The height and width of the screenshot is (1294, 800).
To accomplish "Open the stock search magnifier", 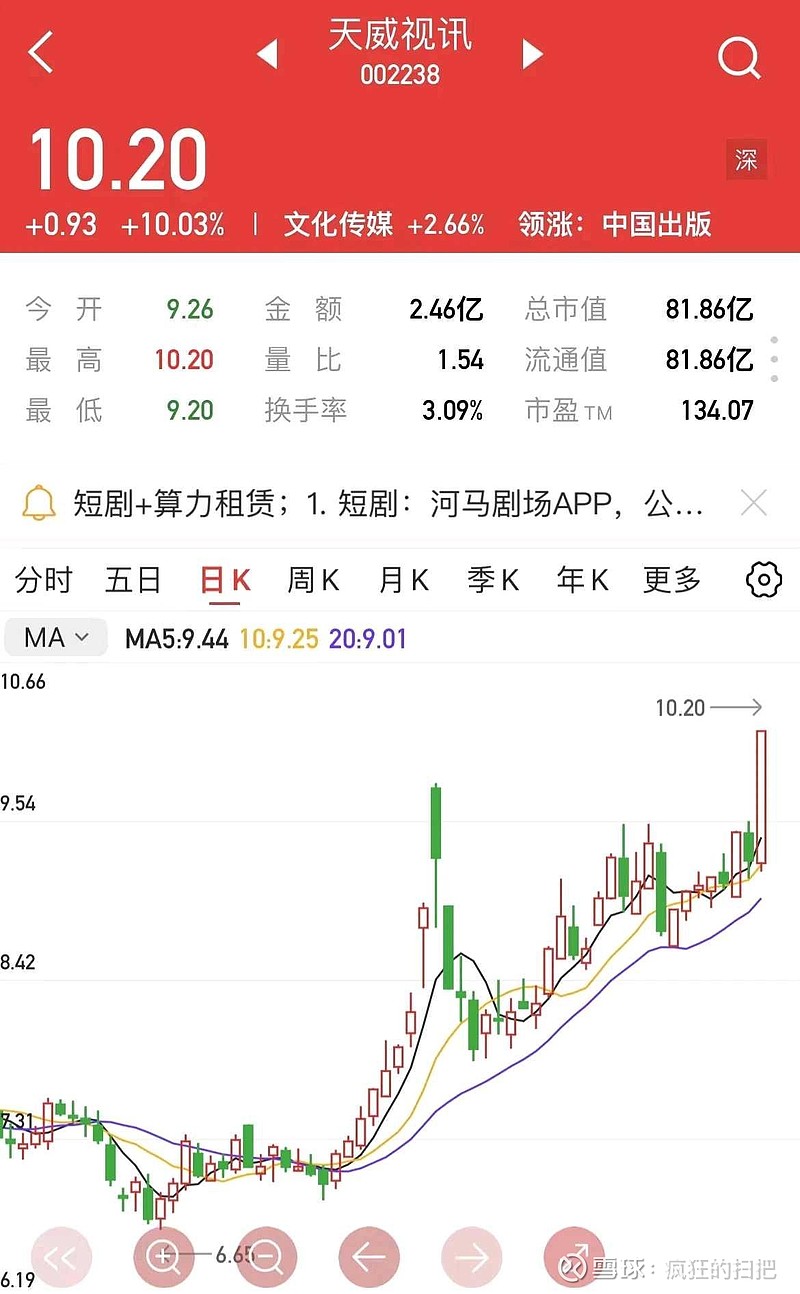I will [x=740, y=58].
